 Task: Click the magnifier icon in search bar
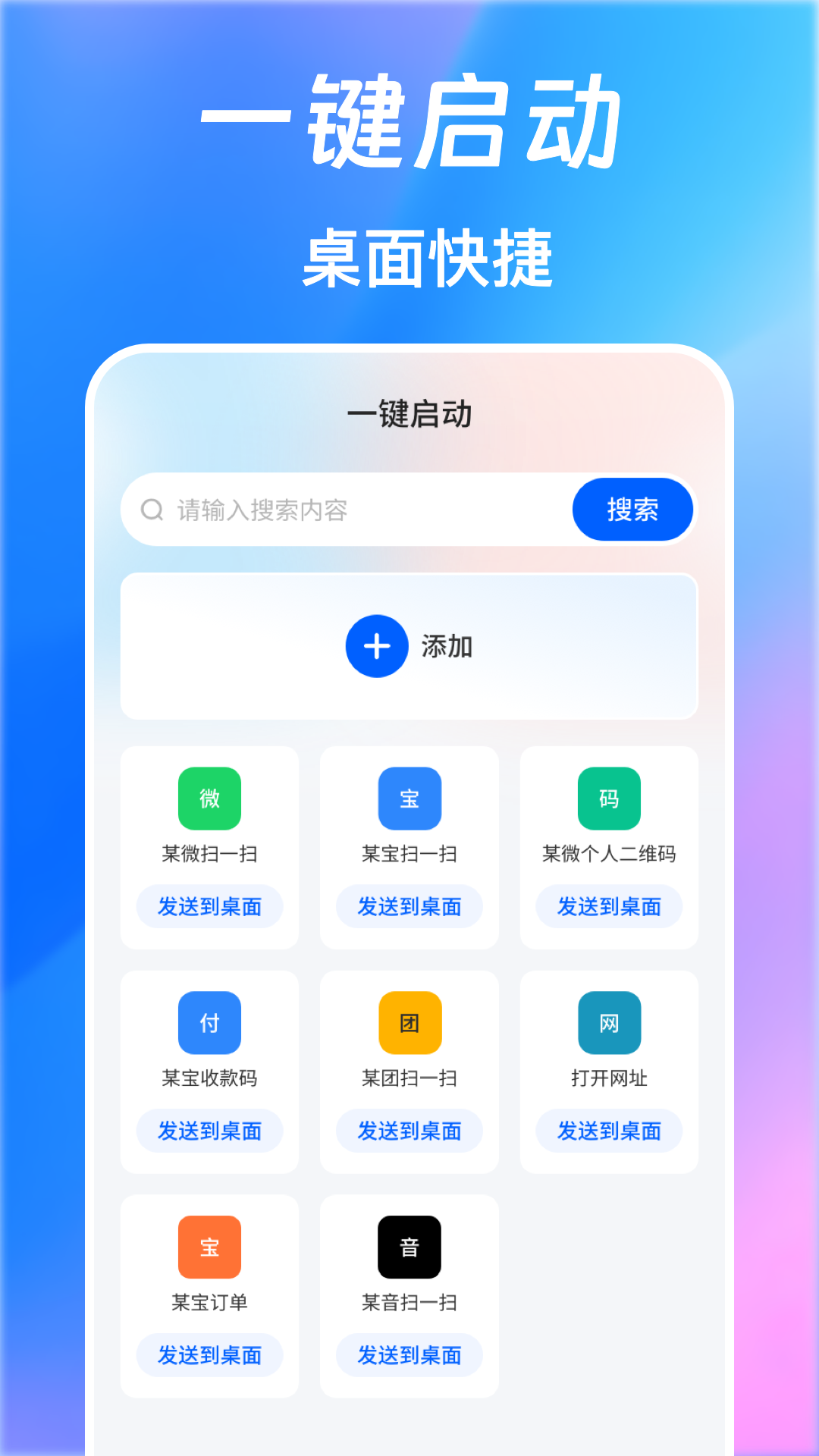[x=151, y=510]
